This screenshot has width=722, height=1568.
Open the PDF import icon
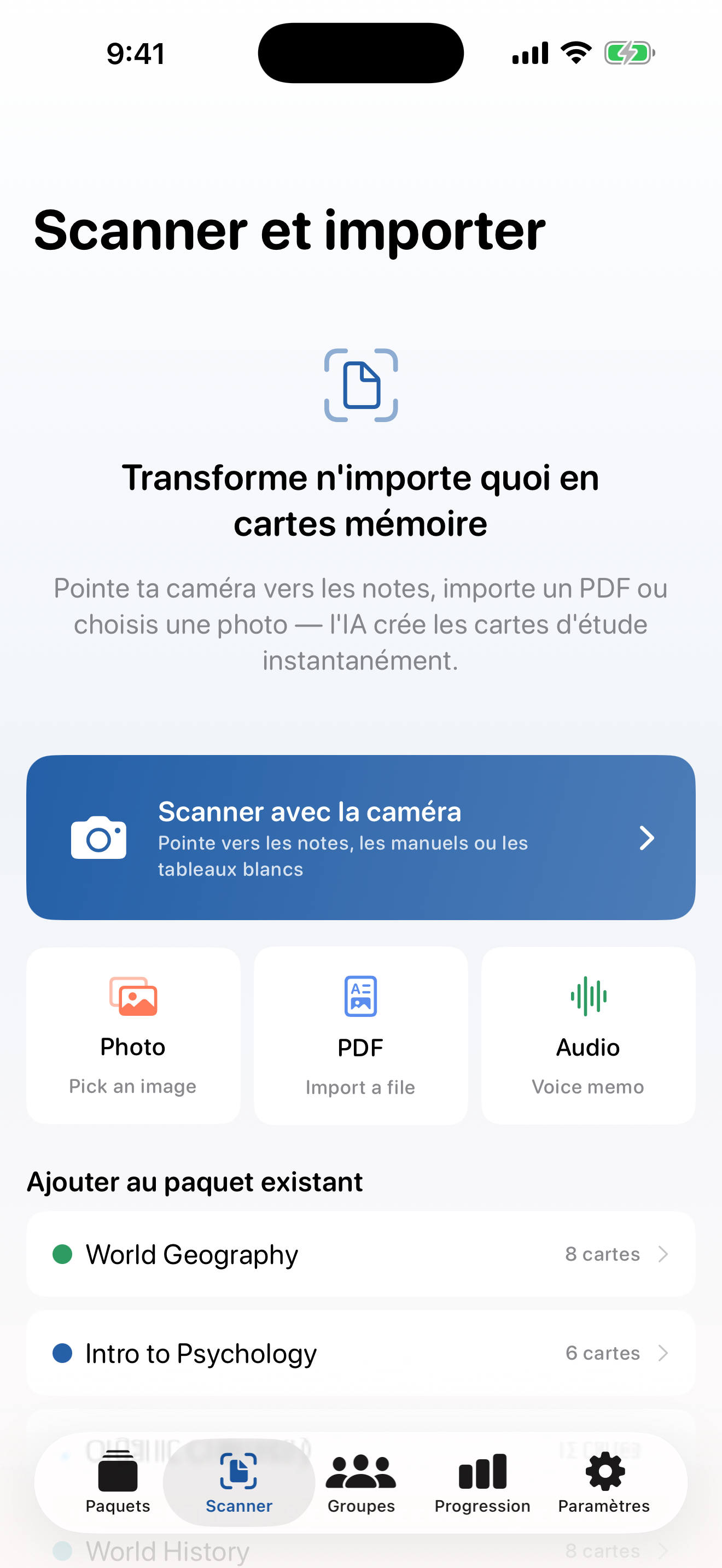click(360, 997)
